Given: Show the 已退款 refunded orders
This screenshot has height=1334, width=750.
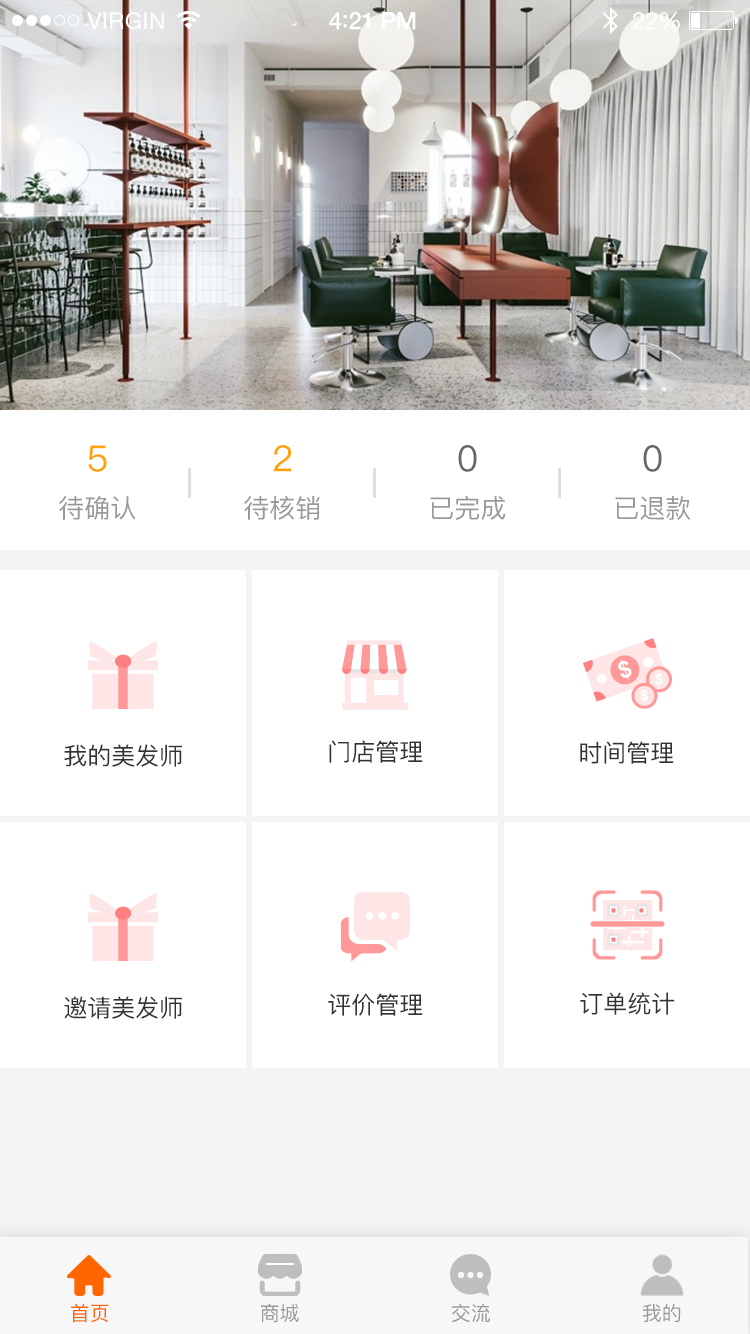Looking at the screenshot, I should click(652, 482).
